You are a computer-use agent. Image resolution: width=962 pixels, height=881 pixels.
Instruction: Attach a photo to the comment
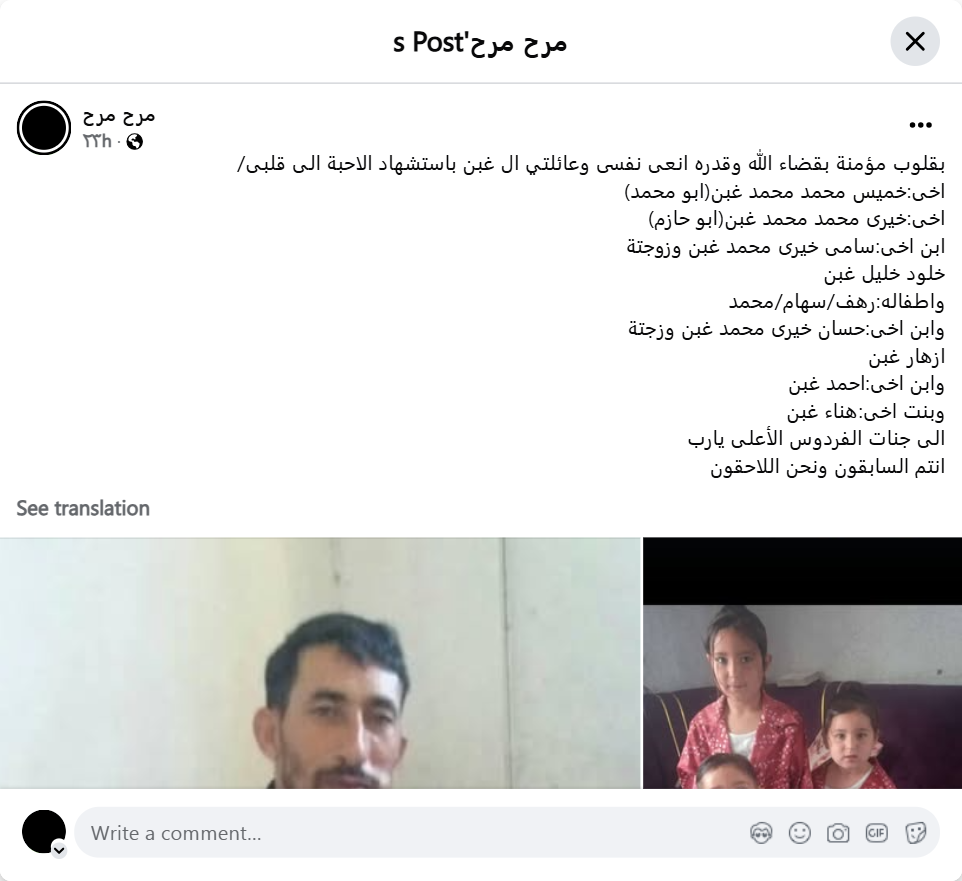click(x=838, y=833)
